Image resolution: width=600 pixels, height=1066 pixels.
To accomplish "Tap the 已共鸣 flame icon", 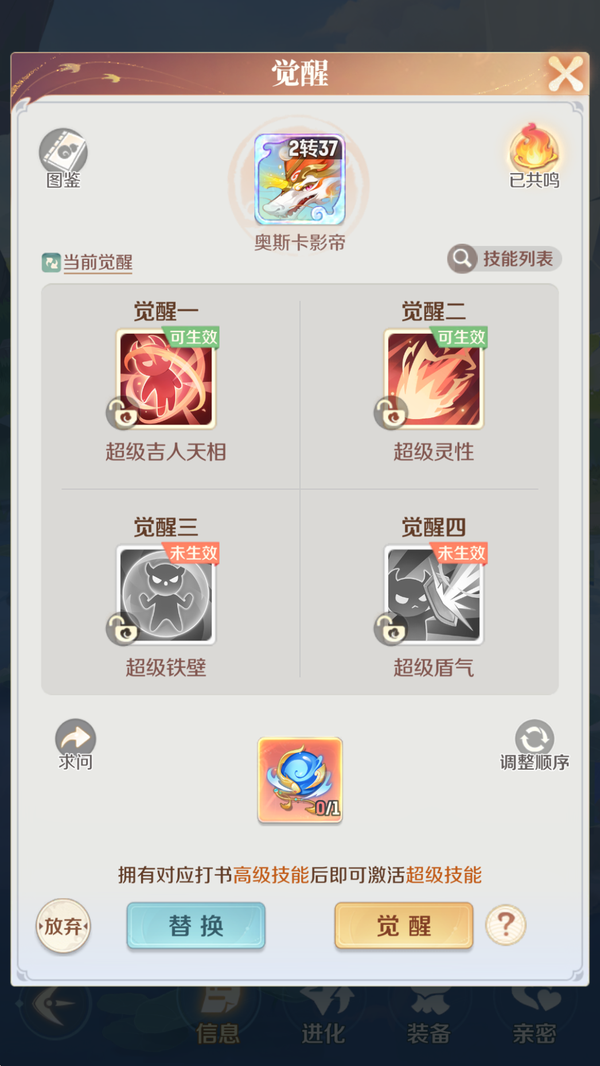I will pos(534,152).
